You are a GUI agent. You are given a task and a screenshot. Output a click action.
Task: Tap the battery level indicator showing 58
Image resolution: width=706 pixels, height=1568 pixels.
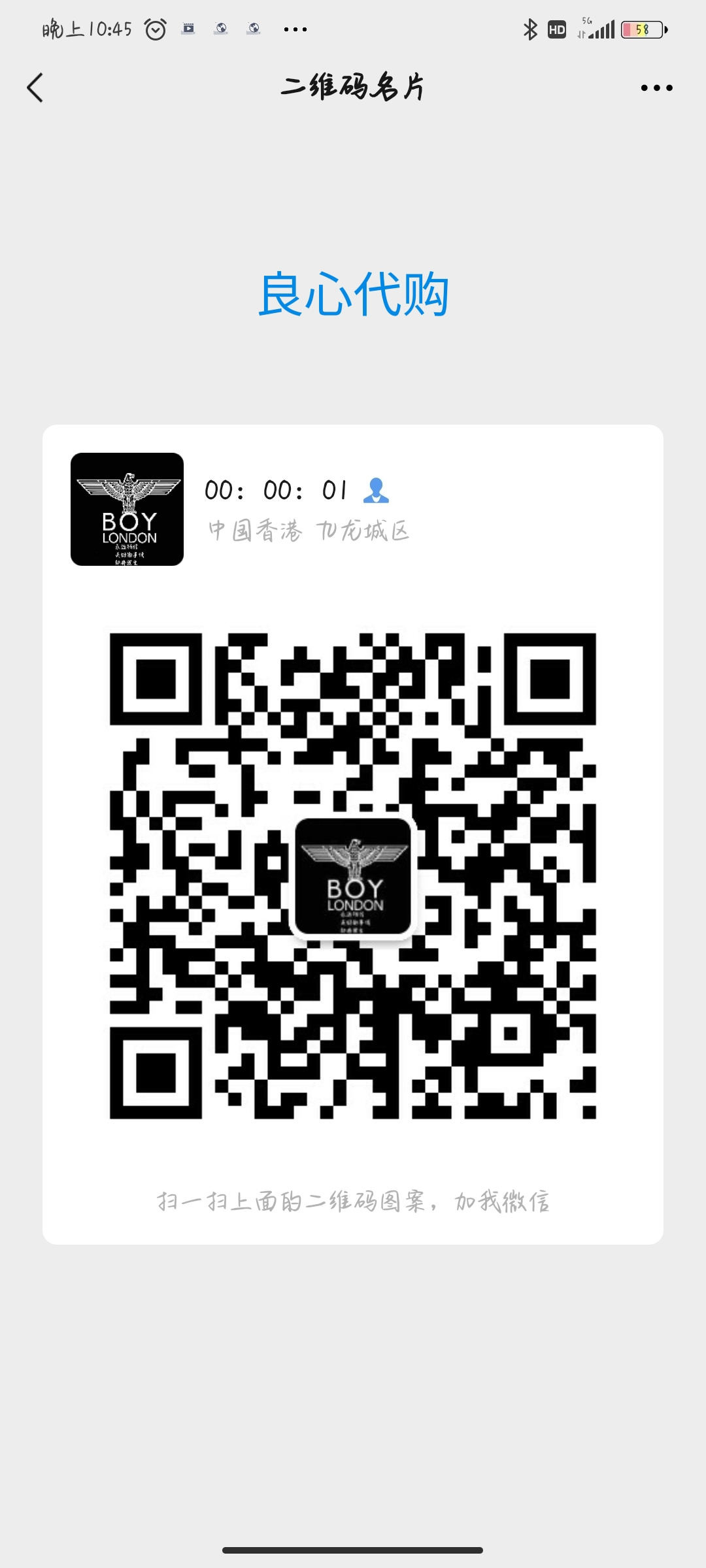coord(641,30)
